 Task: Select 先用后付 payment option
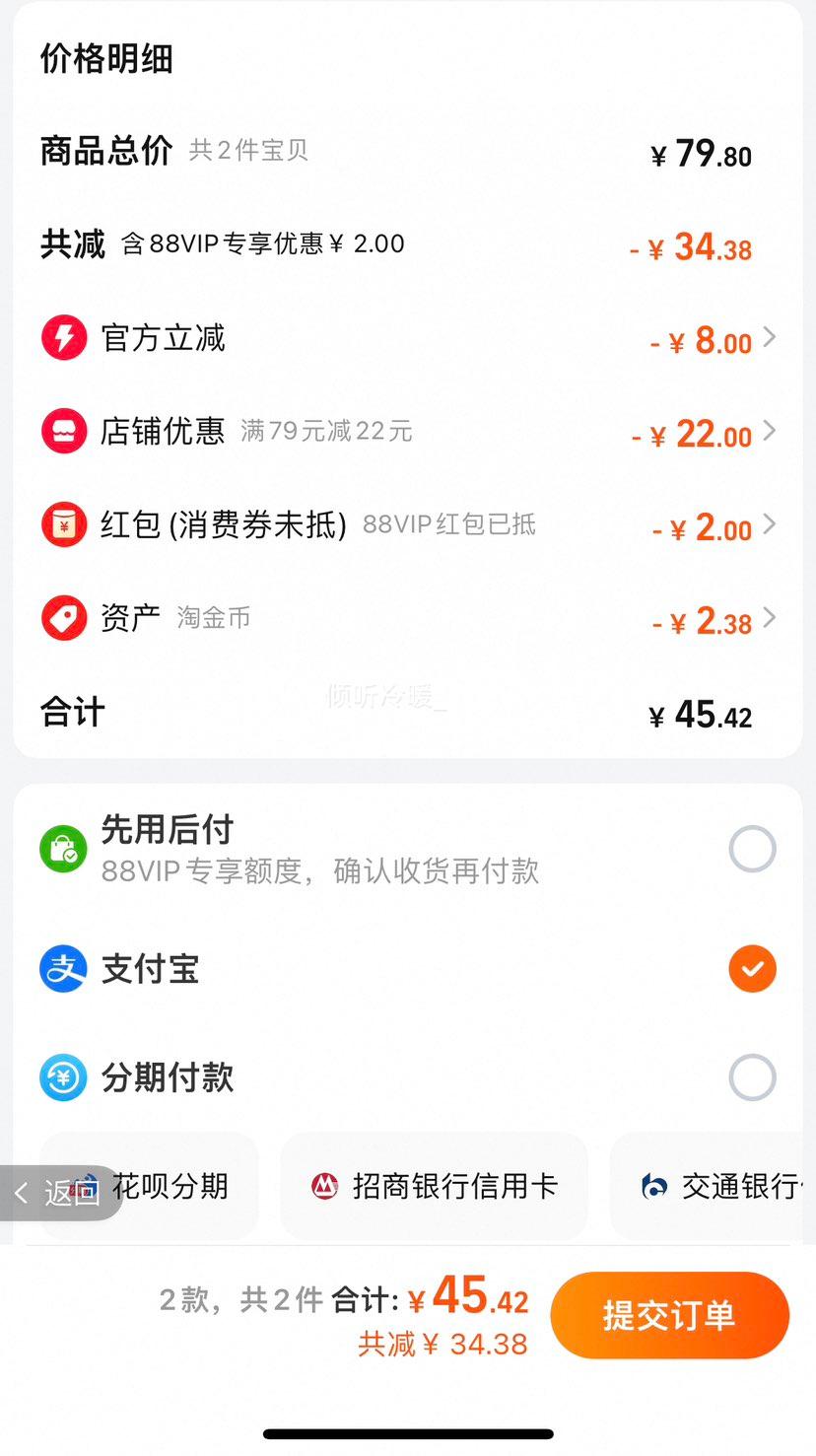point(752,849)
